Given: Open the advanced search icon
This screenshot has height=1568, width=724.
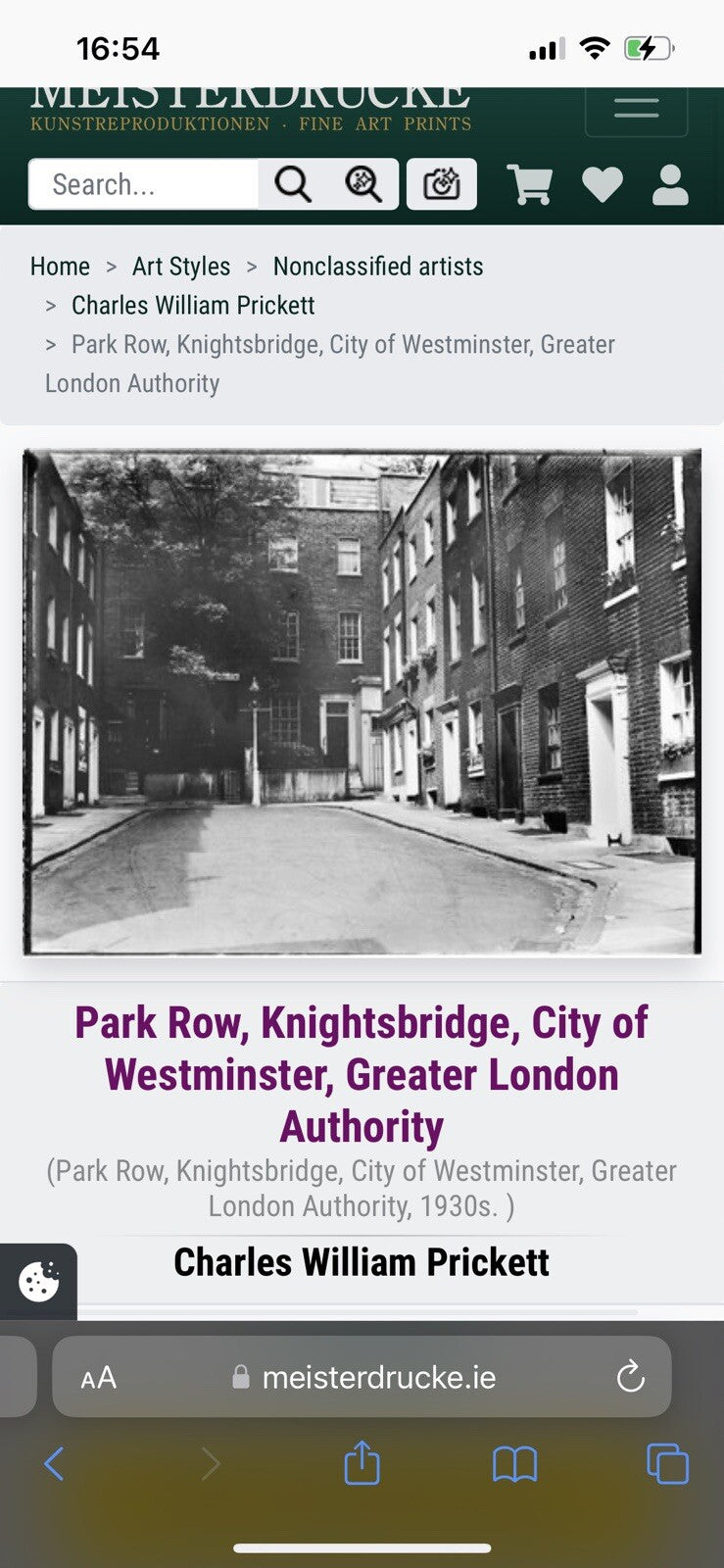Looking at the screenshot, I should pyautogui.click(x=363, y=184).
